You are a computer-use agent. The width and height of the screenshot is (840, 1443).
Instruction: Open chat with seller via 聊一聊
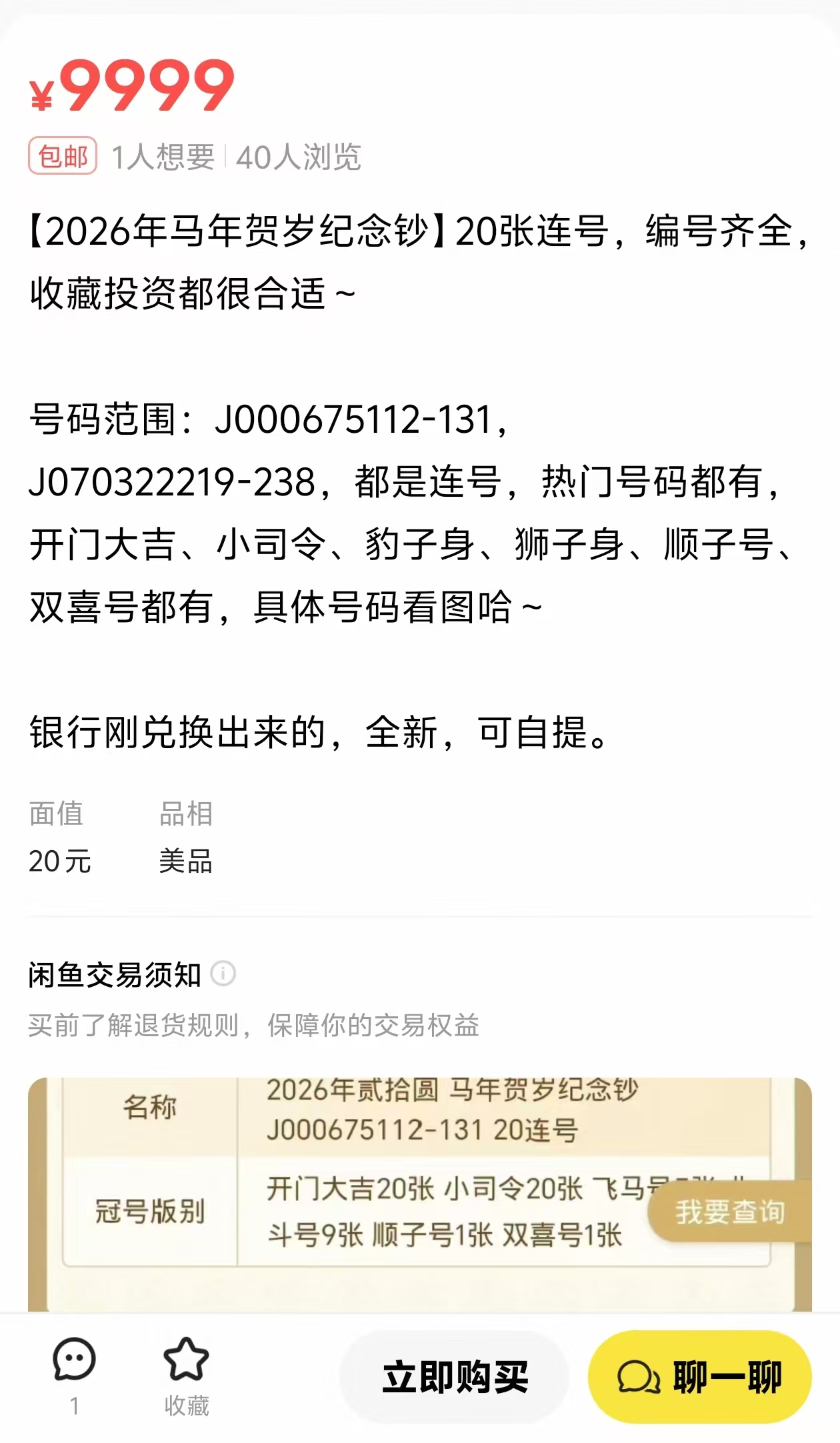click(x=699, y=1376)
